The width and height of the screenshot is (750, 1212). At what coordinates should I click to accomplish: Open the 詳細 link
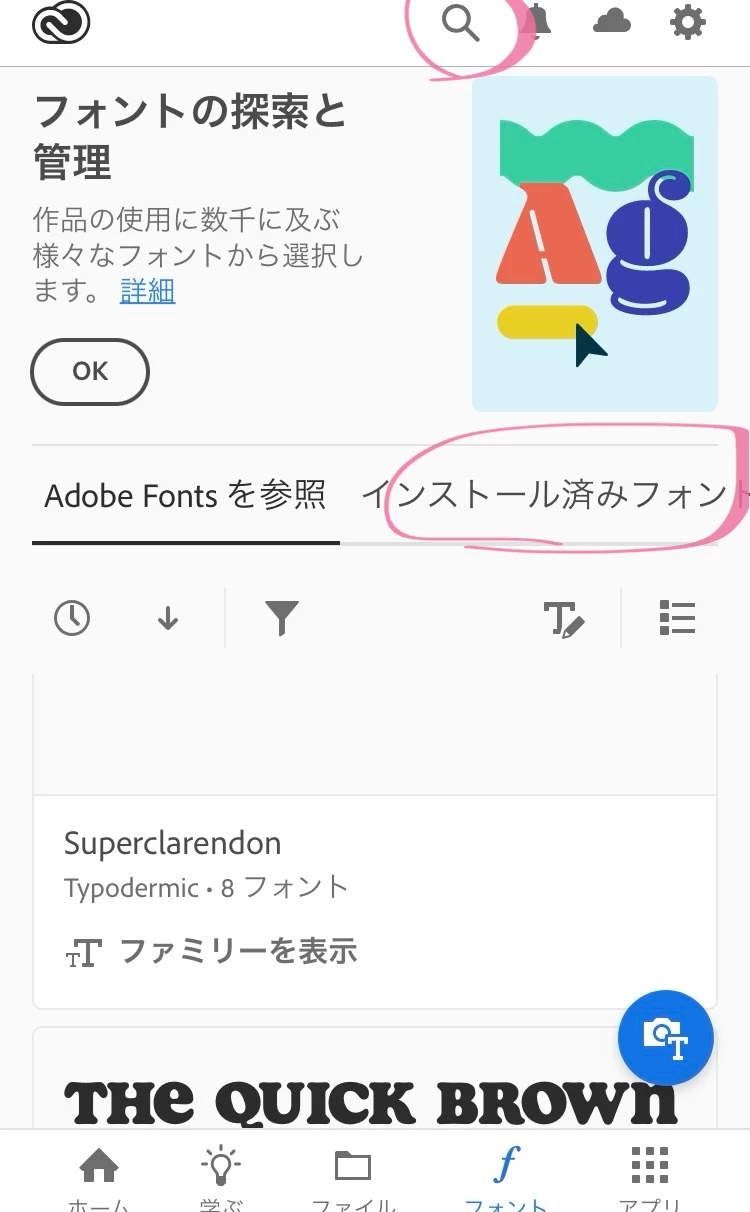147,291
